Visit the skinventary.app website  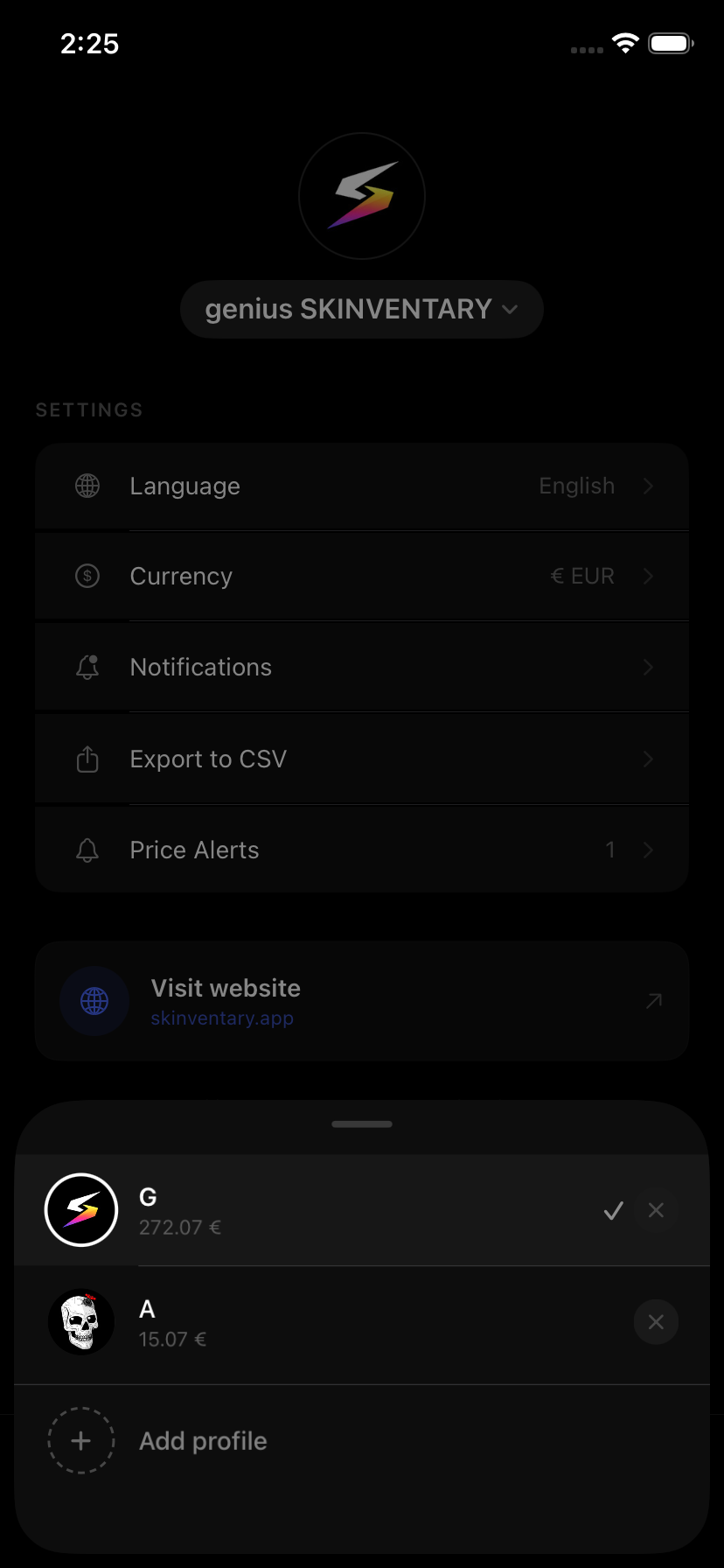pyautogui.click(x=361, y=1001)
